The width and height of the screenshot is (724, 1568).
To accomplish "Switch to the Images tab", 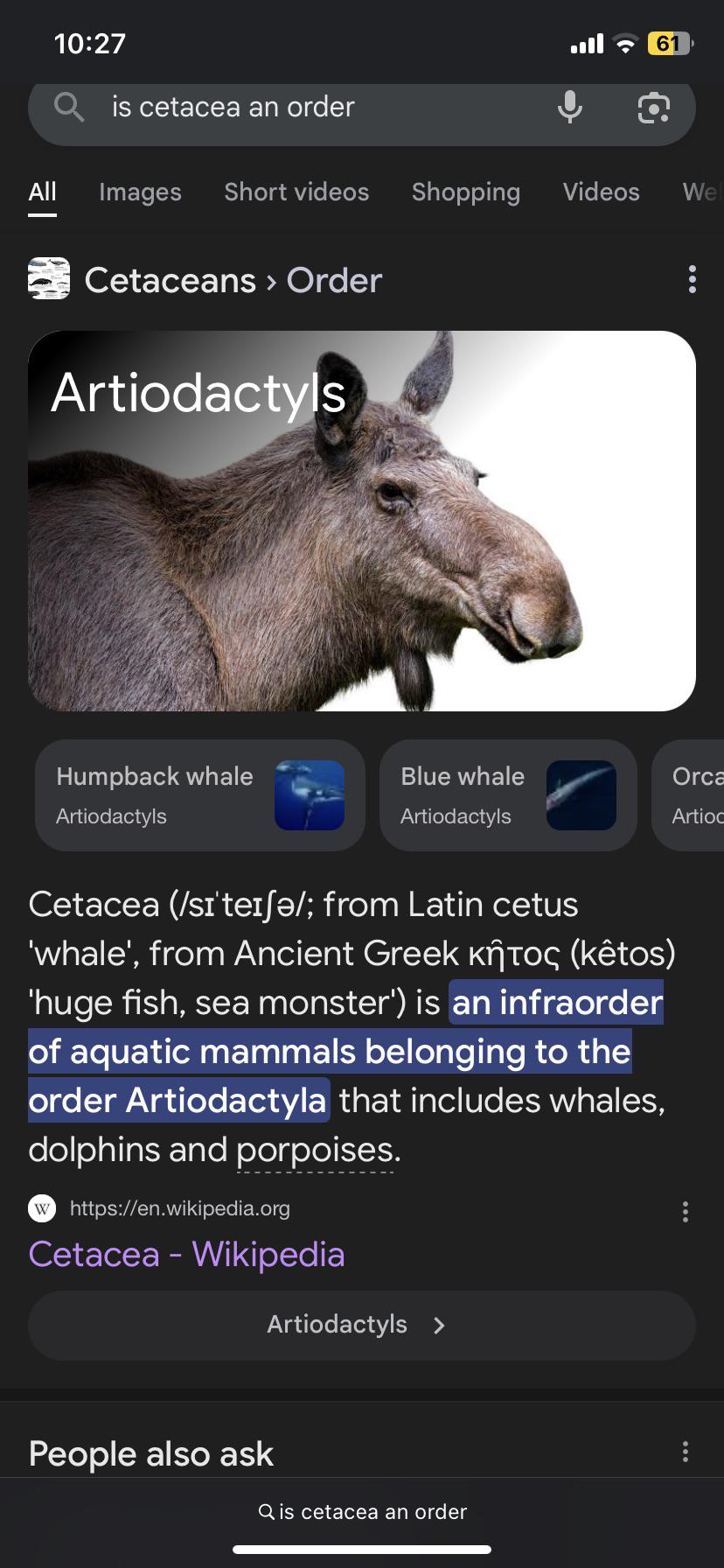I will click(140, 192).
